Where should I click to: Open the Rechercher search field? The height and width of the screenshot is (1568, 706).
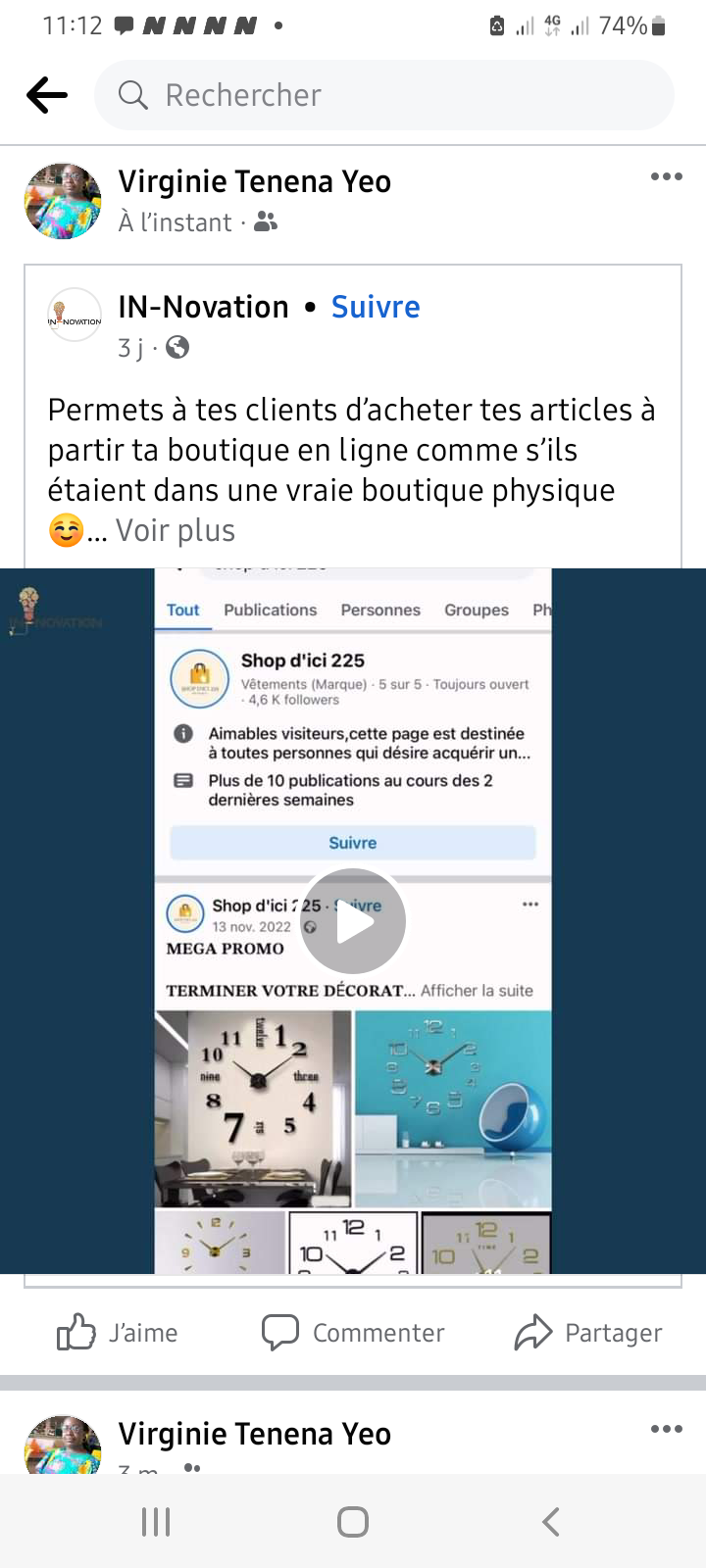pos(382,95)
